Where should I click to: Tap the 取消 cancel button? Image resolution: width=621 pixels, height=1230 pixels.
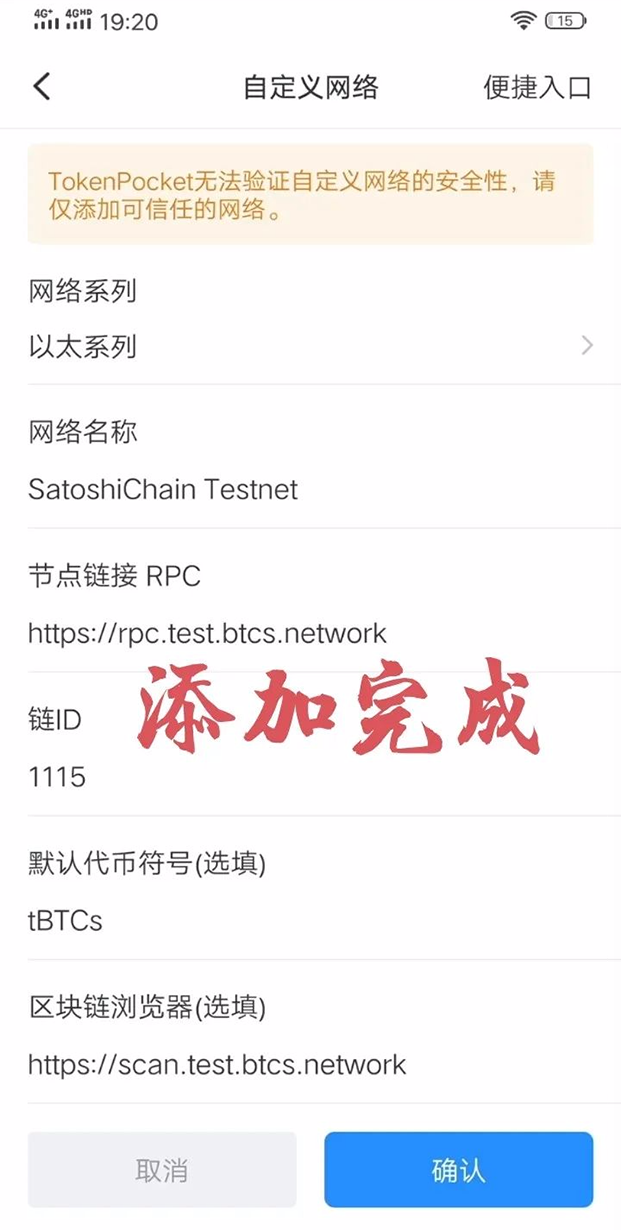coord(162,1170)
